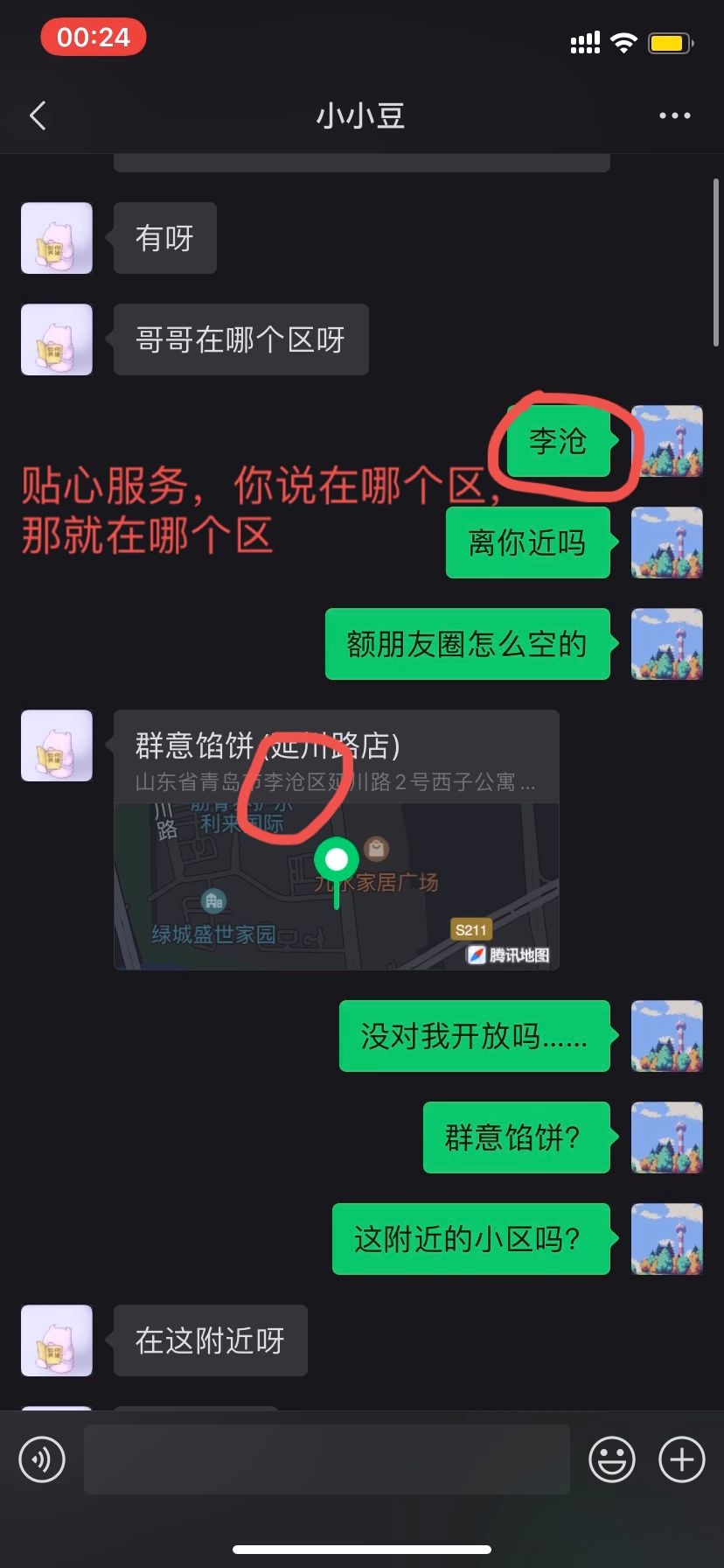Open my avatar beside the 李沧 message

[x=667, y=441]
